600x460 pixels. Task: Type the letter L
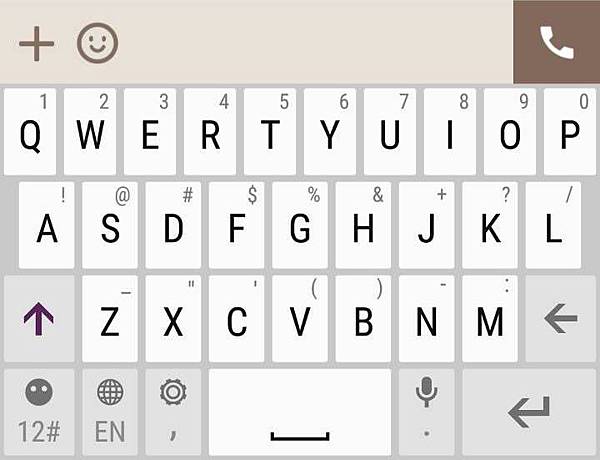553,227
